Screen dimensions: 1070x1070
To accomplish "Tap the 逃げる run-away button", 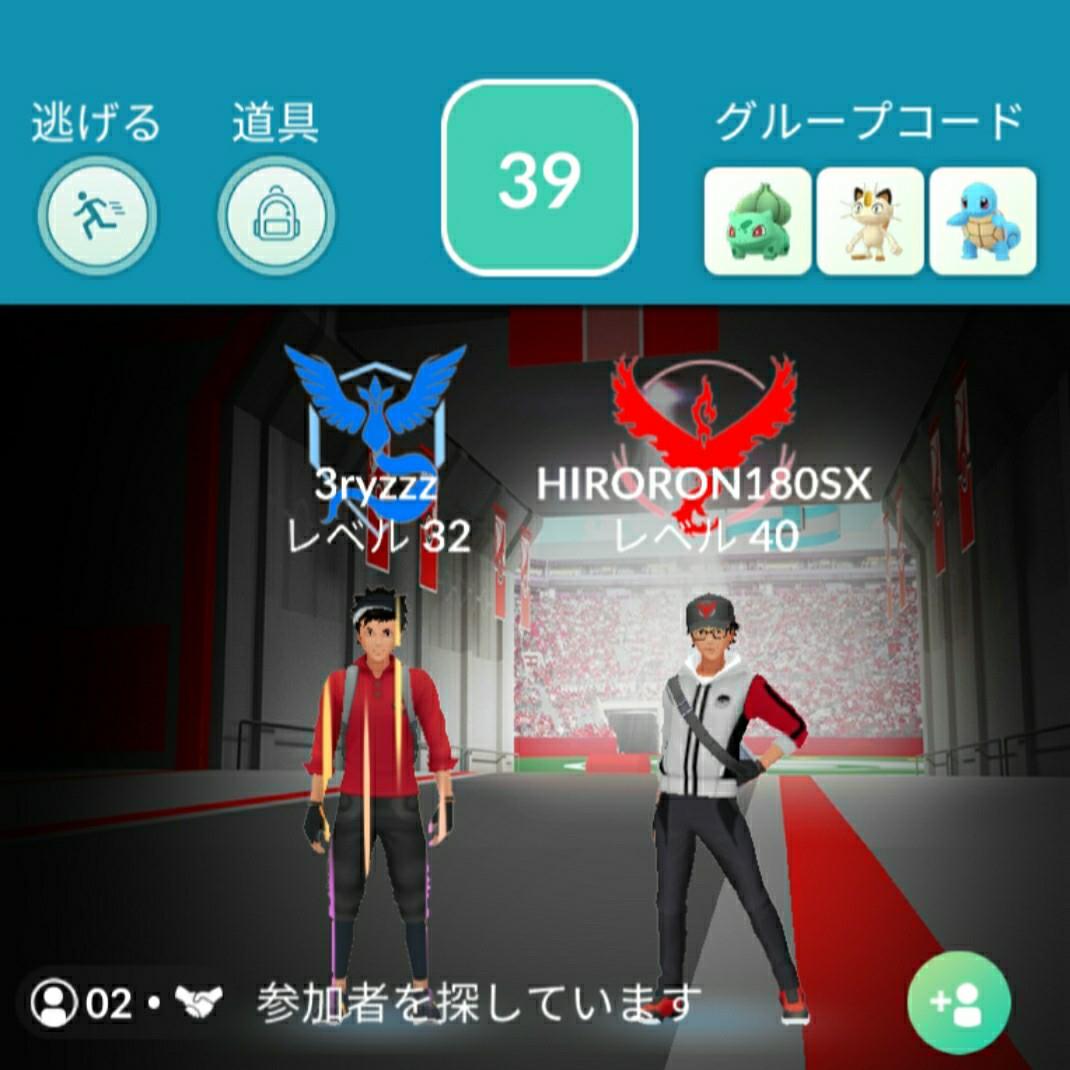I will (x=96, y=216).
